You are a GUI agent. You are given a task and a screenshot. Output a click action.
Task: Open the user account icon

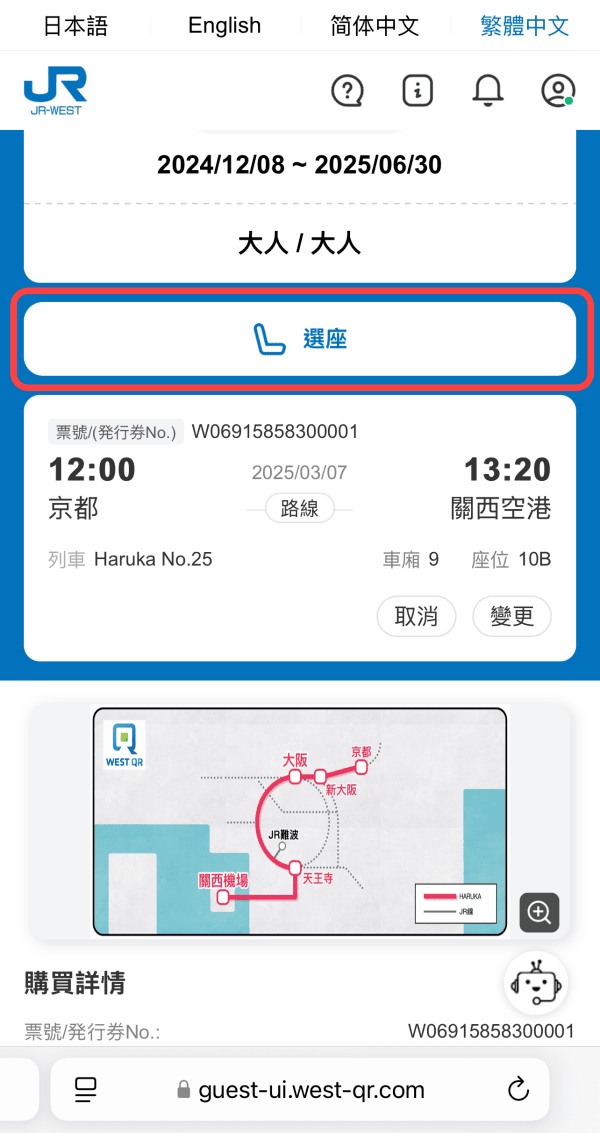pos(557,91)
